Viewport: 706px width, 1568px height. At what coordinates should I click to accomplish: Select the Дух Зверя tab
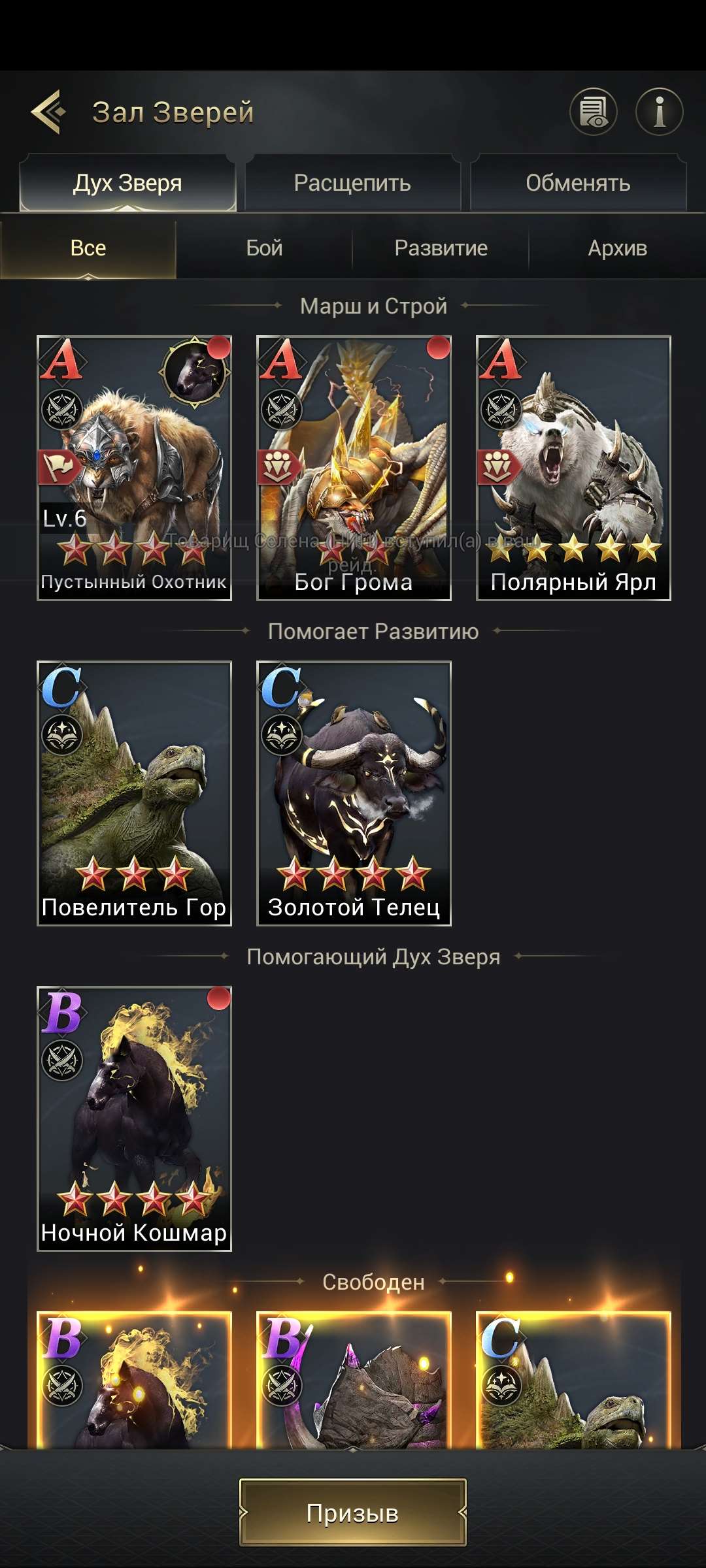pyautogui.click(x=127, y=183)
